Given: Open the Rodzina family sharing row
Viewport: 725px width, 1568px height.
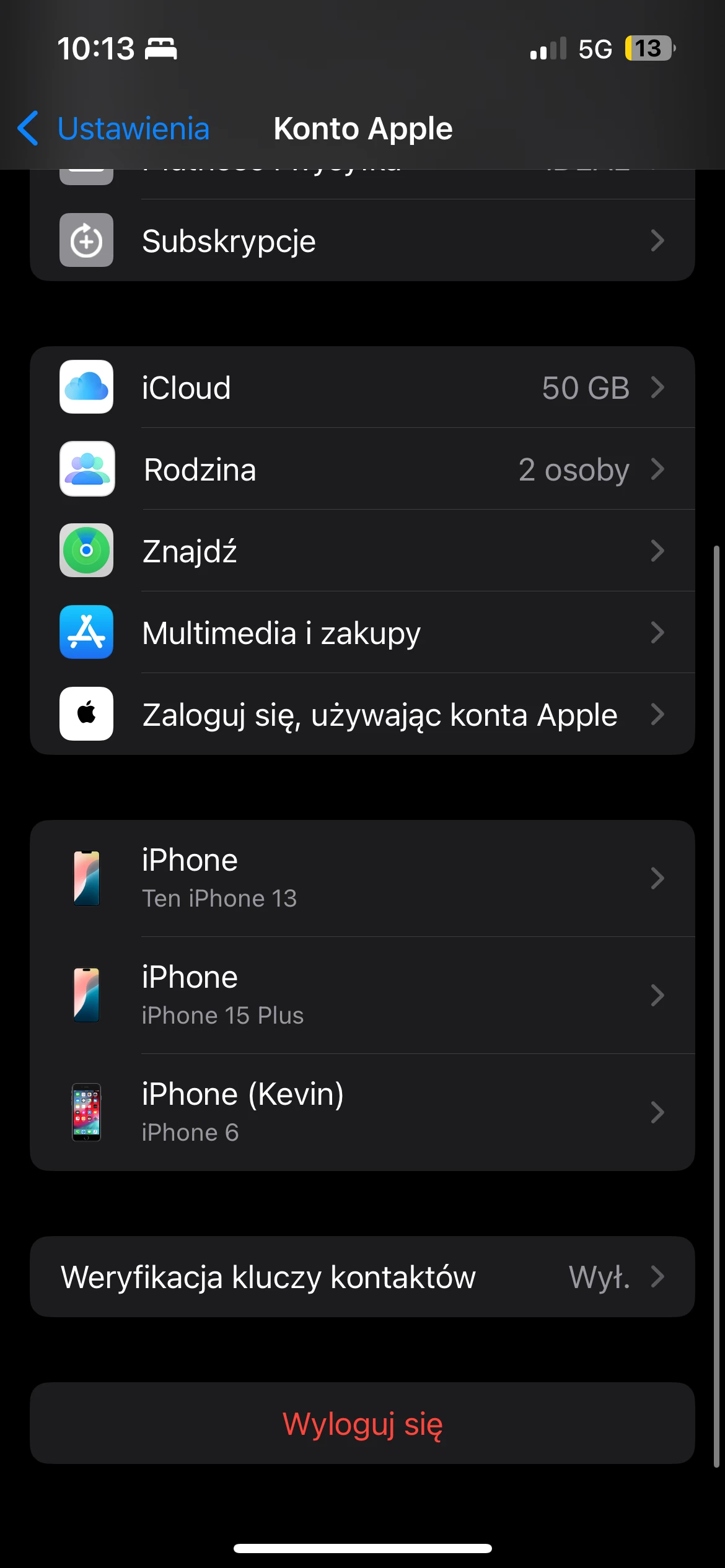Looking at the screenshot, I should pyautogui.click(x=362, y=469).
